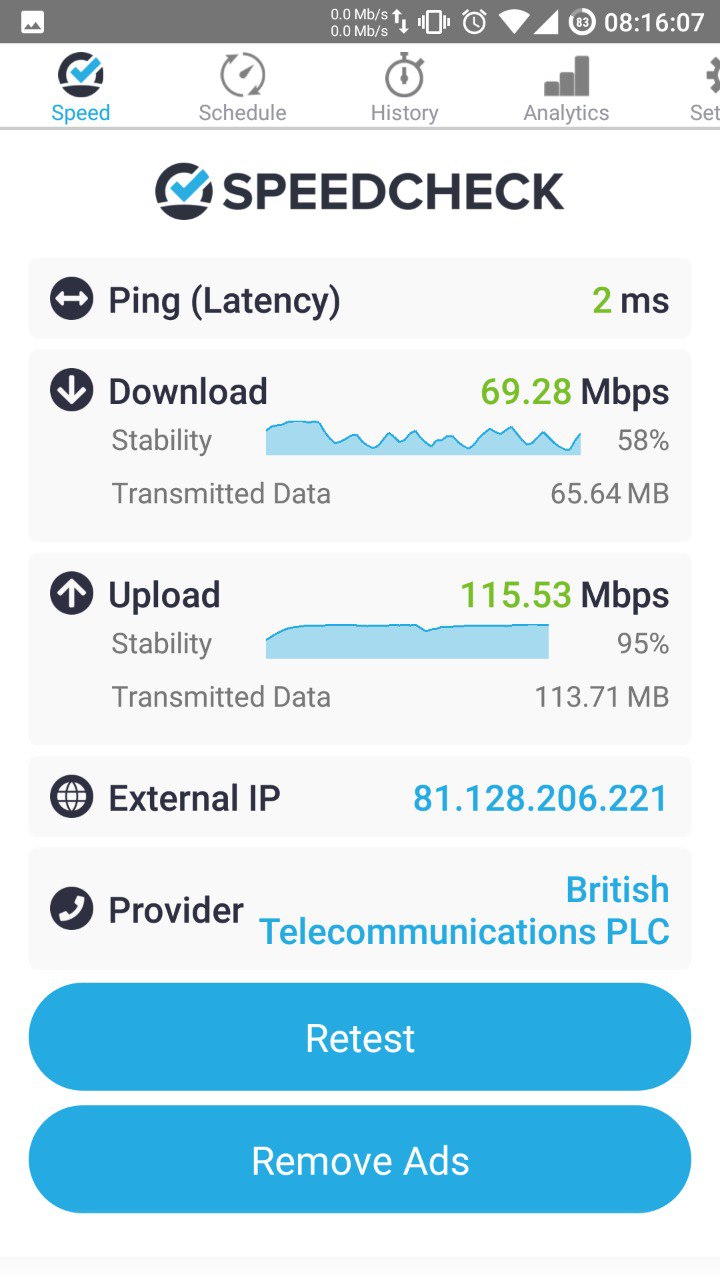The width and height of the screenshot is (720, 1280).
Task: Select the Speed tab
Action: [x=80, y=88]
